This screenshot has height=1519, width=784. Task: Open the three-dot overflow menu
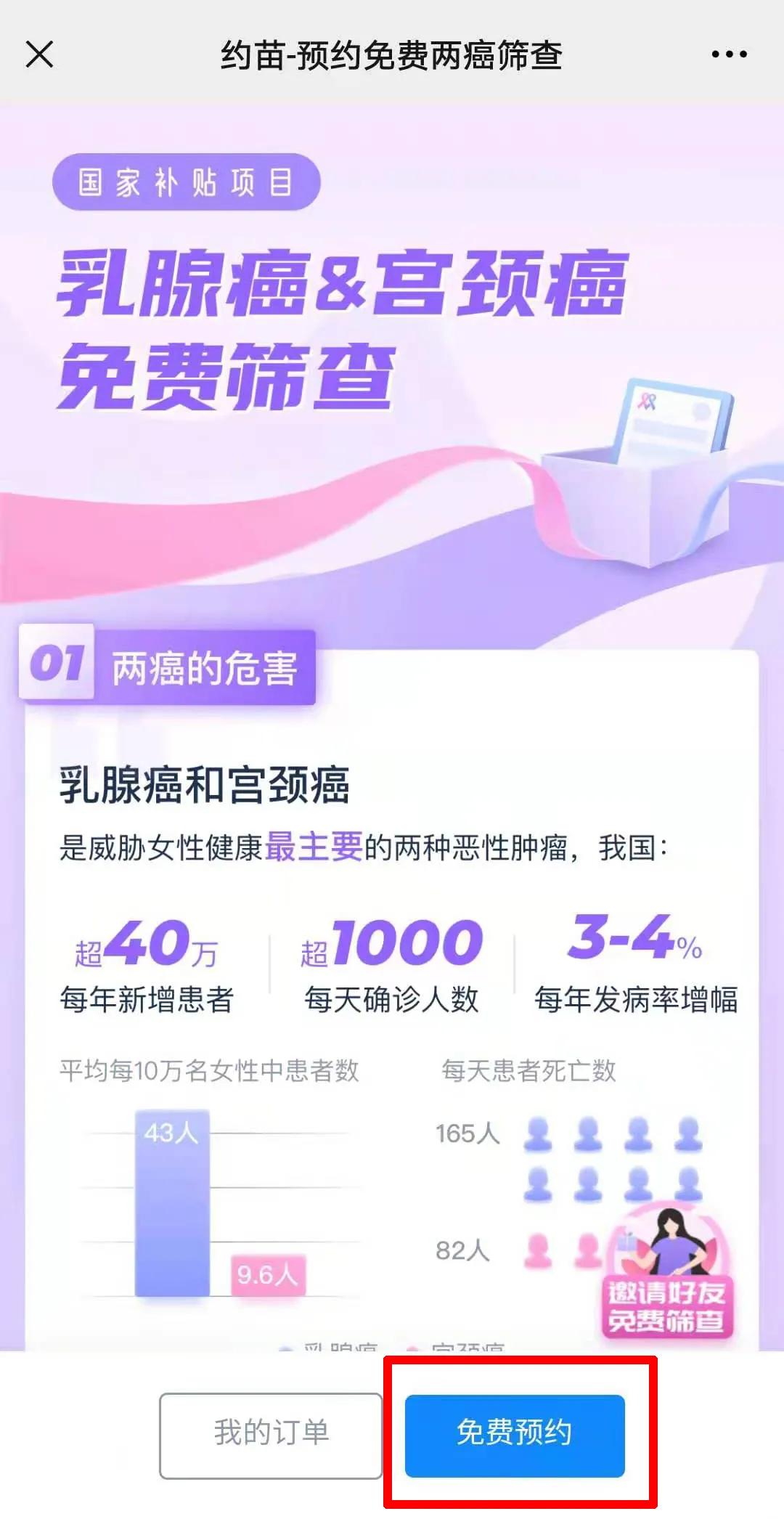pos(729,54)
